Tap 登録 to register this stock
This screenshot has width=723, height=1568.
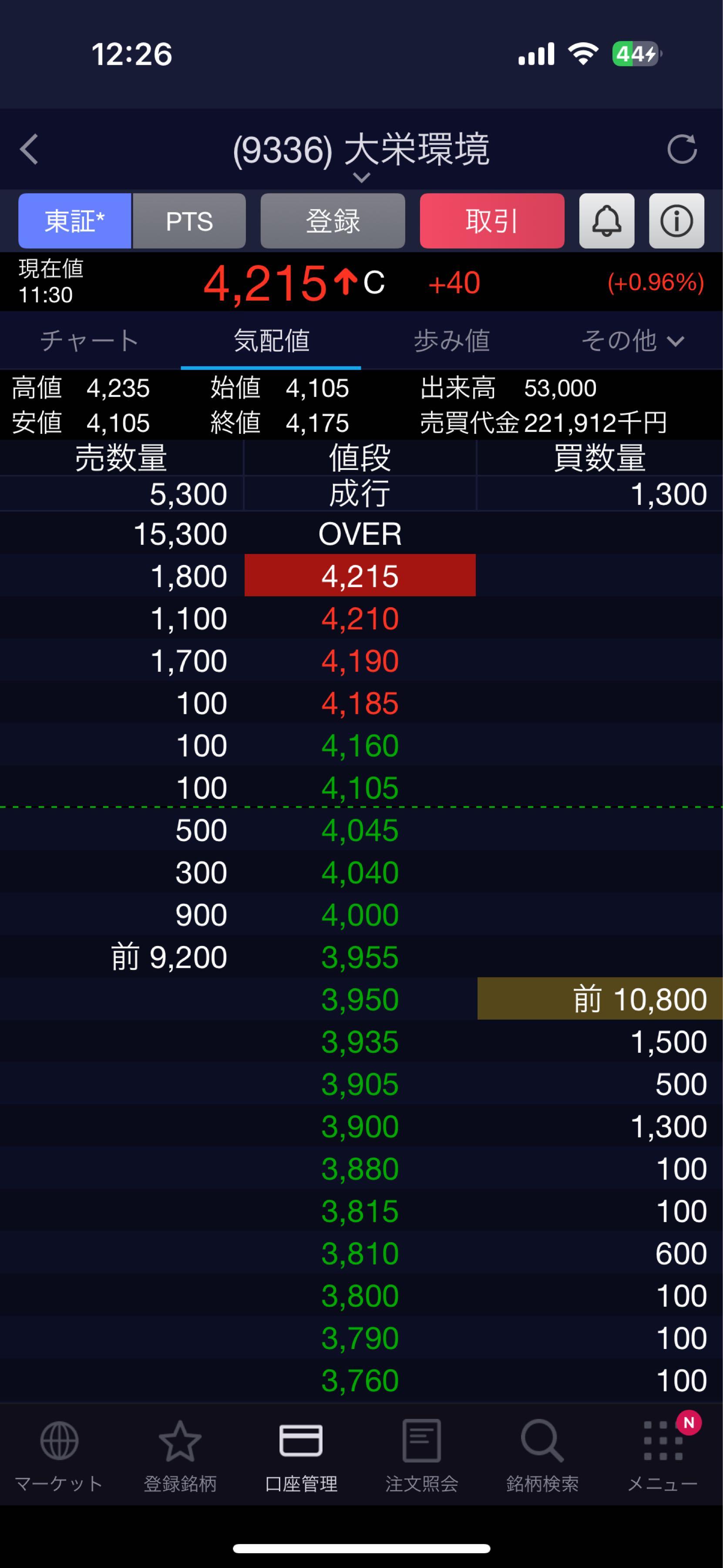tap(333, 221)
